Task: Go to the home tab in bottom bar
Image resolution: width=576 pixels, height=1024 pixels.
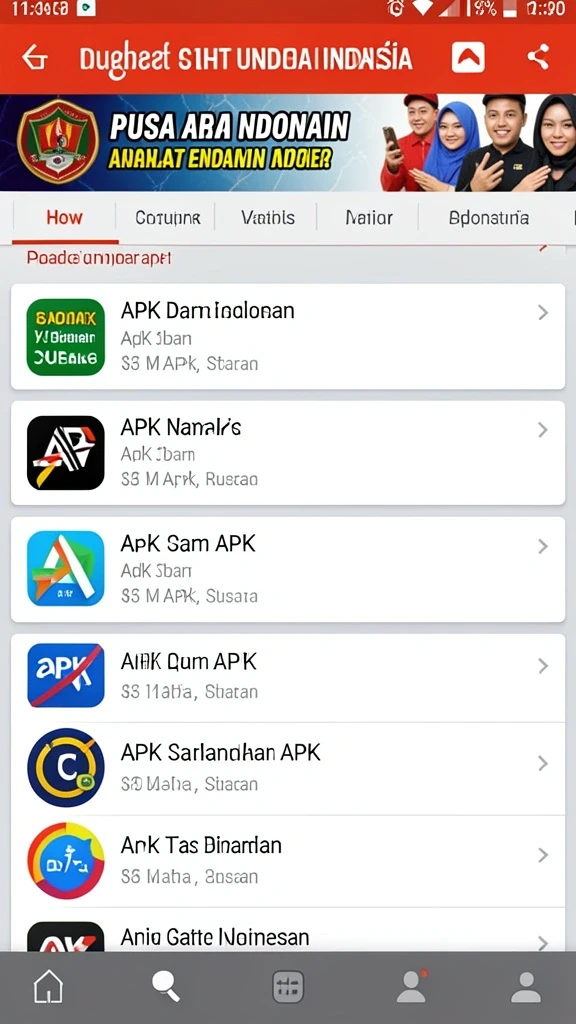Action: pos(50,986)
